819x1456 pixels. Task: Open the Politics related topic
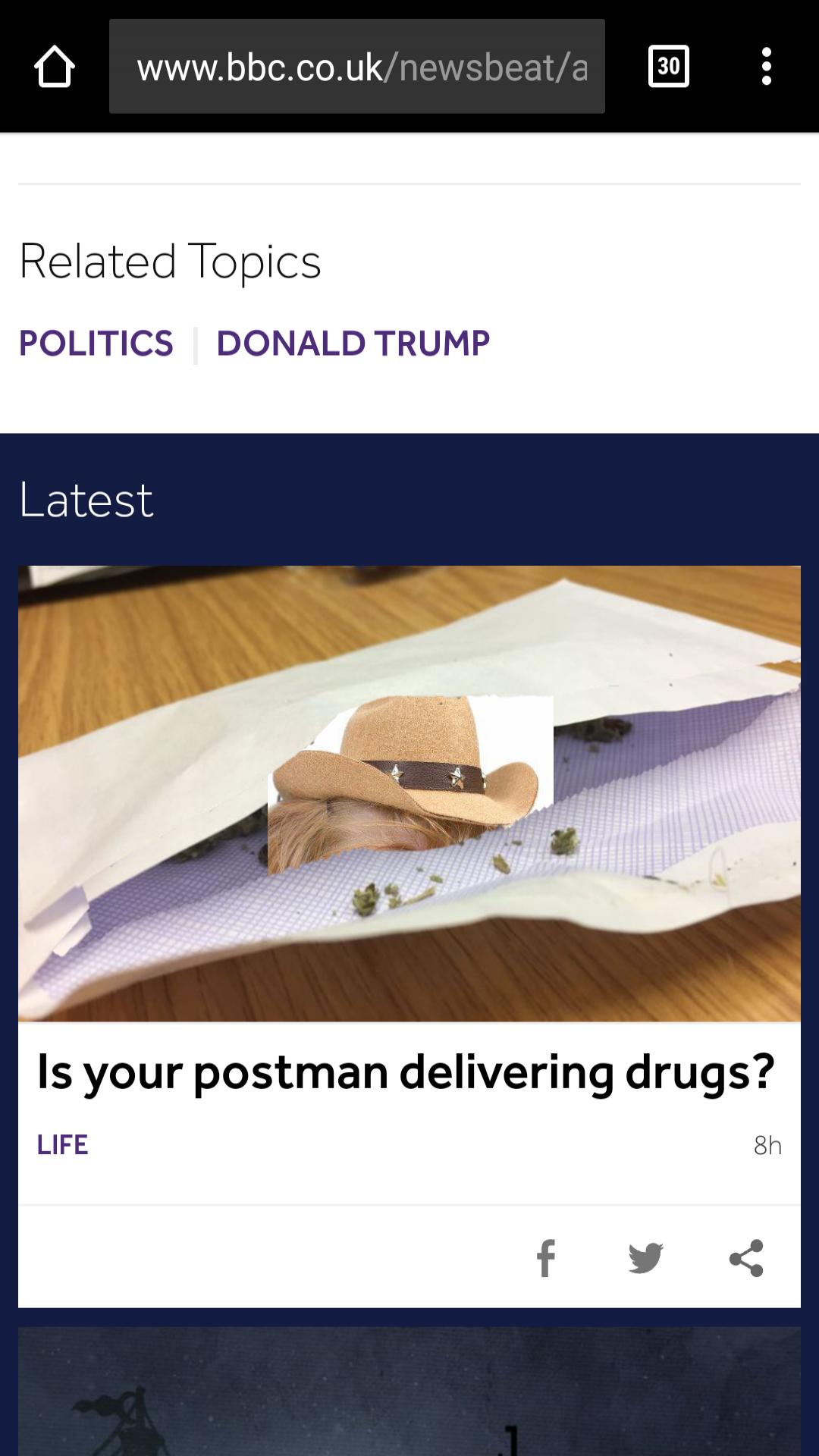(96, 344)
